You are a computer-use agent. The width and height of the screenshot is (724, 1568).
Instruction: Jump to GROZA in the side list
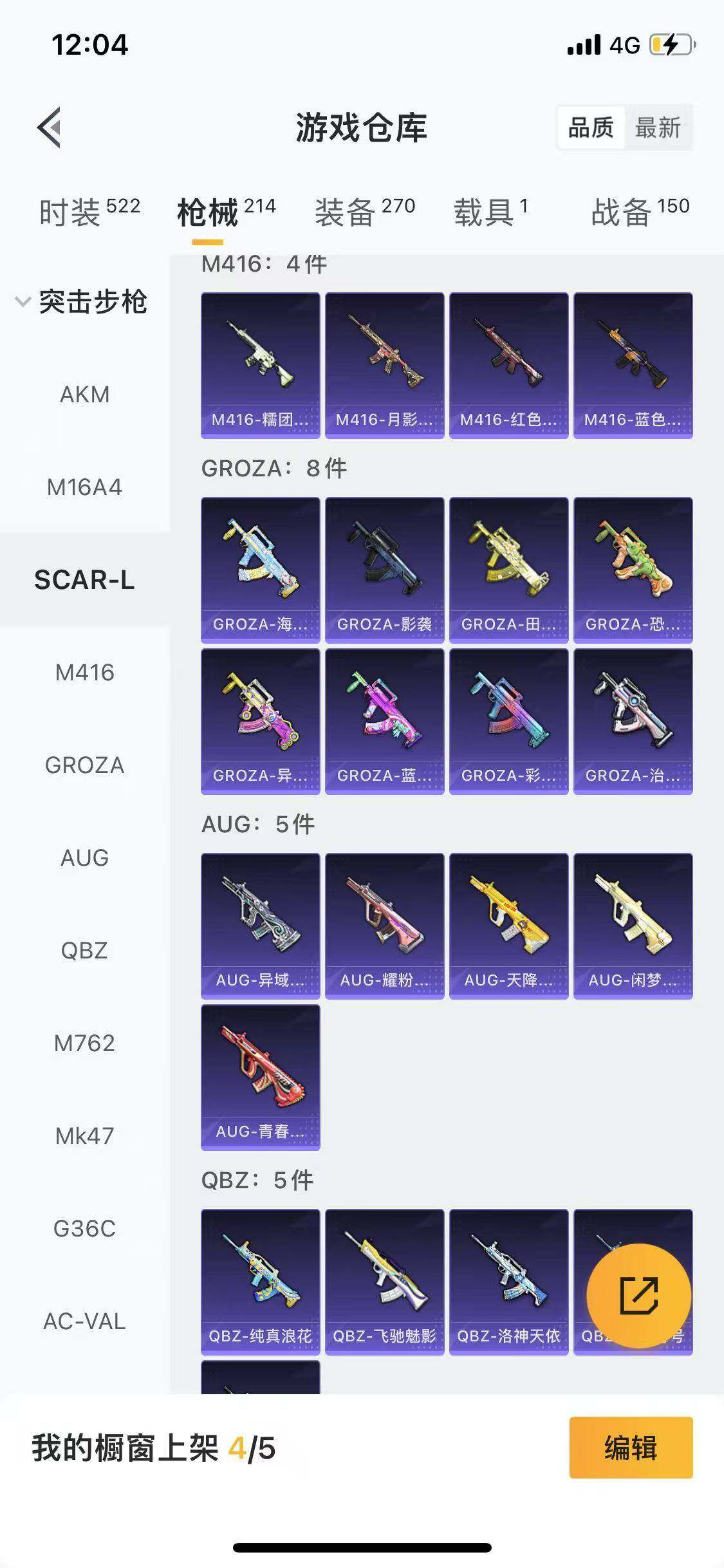coord(84,765)
